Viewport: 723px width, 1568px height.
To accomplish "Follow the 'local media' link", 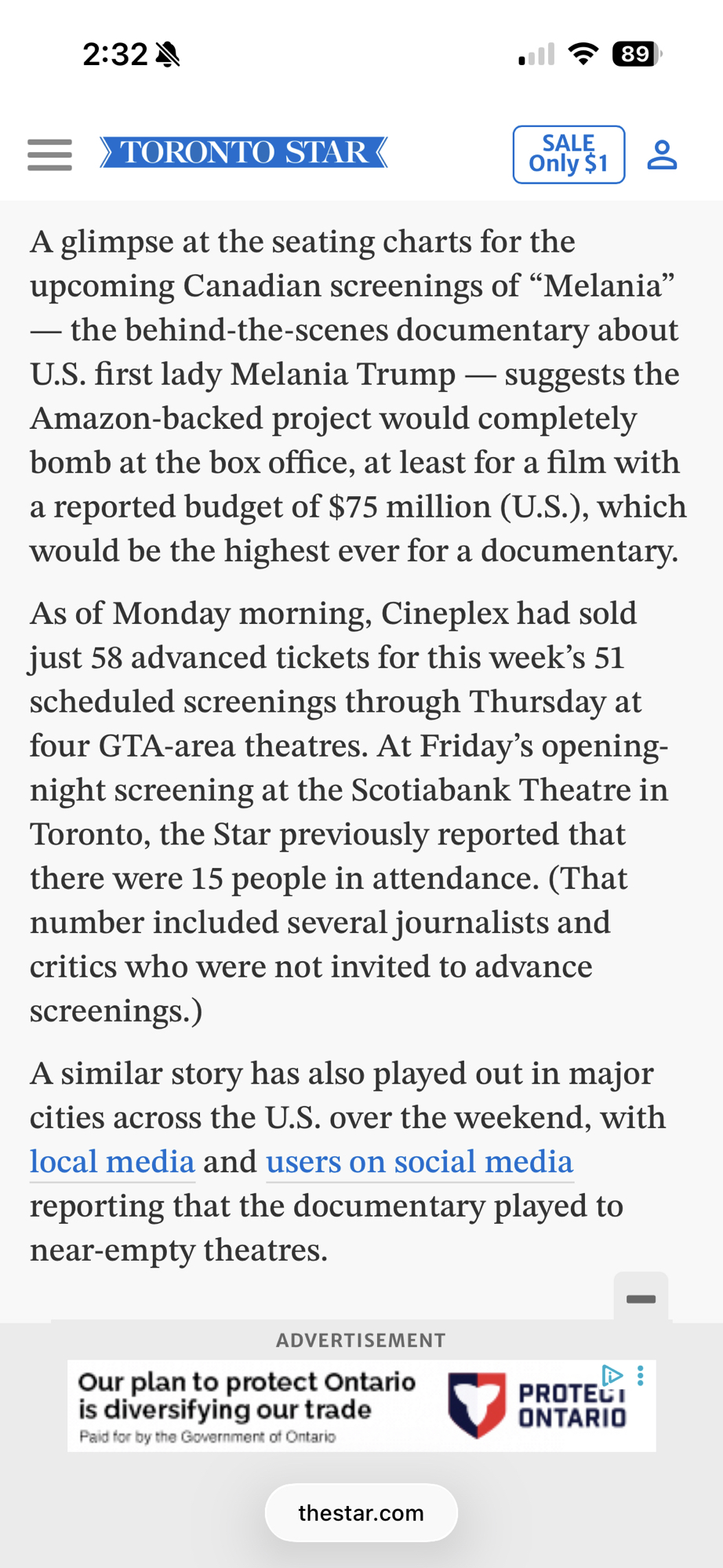I will pyautogui.click(x=112, y=1162).
